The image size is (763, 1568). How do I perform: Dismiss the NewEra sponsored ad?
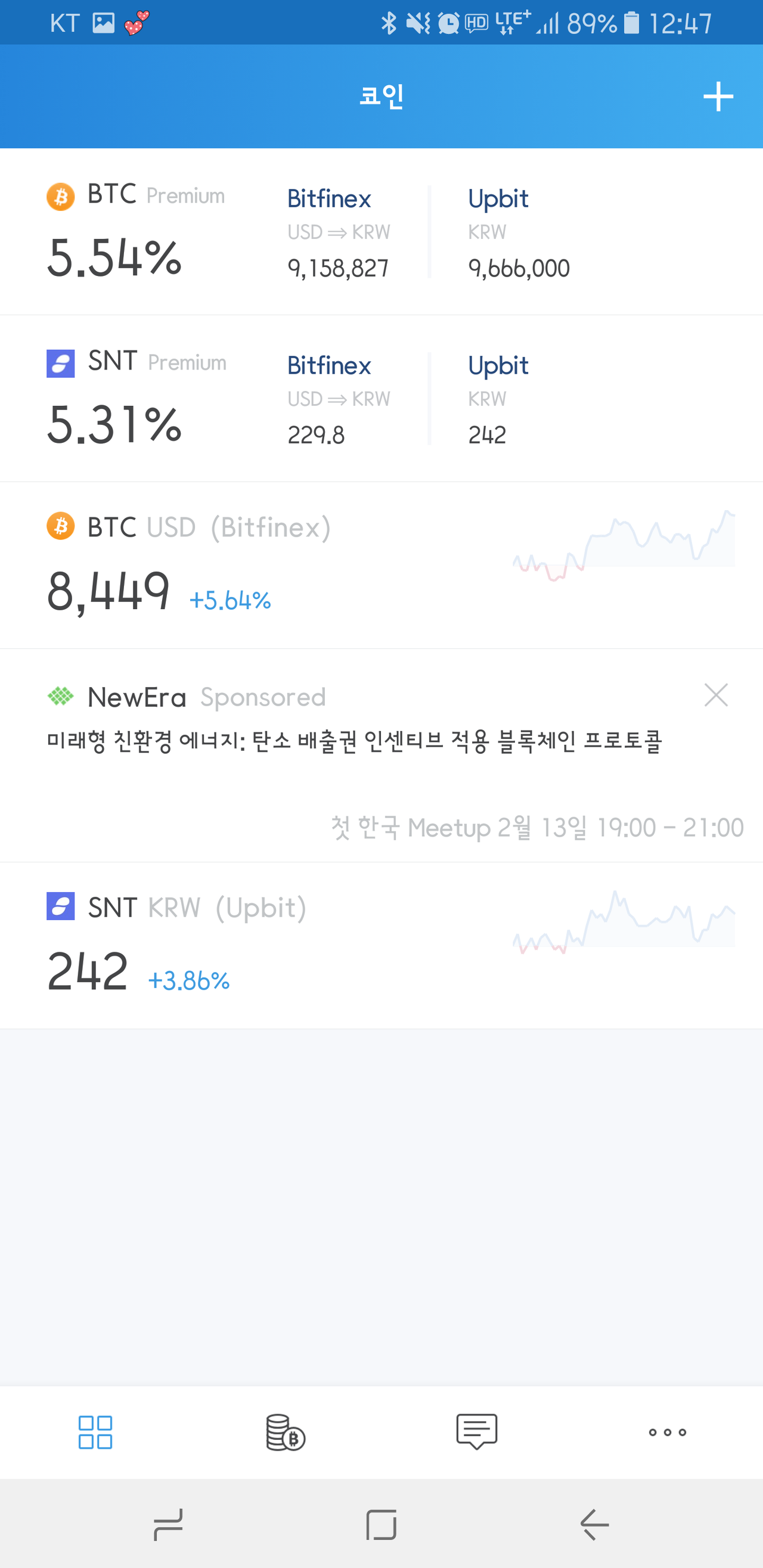[x=716, y=694]
